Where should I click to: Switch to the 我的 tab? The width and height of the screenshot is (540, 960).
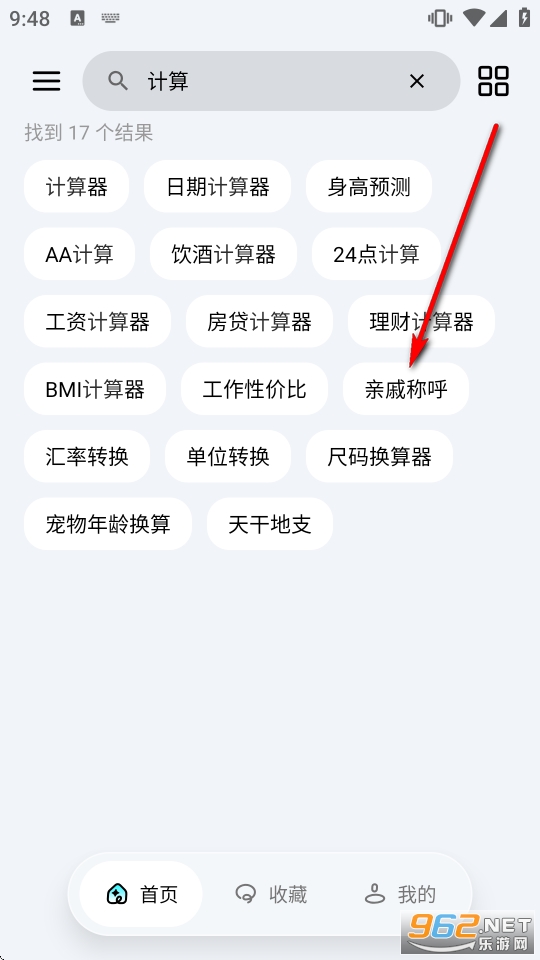[x=400, y=894]
